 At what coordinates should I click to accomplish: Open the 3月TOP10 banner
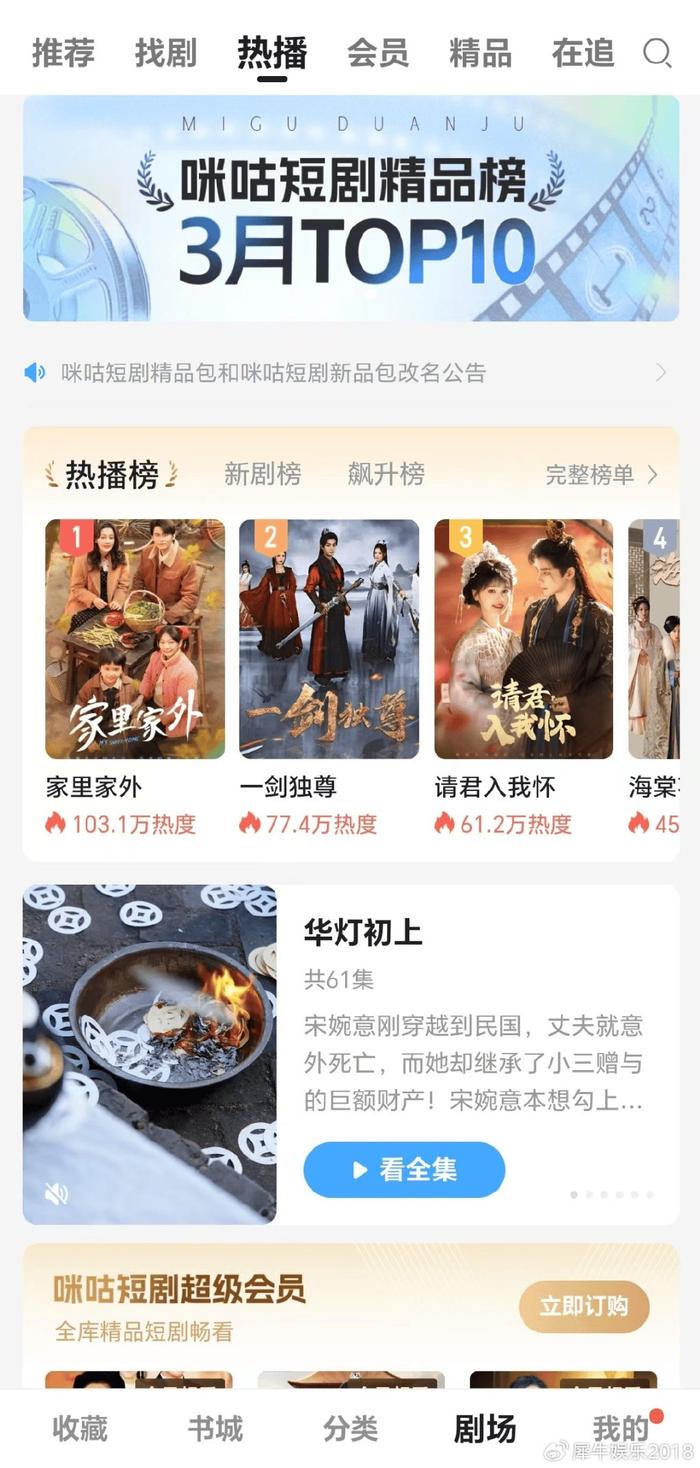tap(351, 208)
